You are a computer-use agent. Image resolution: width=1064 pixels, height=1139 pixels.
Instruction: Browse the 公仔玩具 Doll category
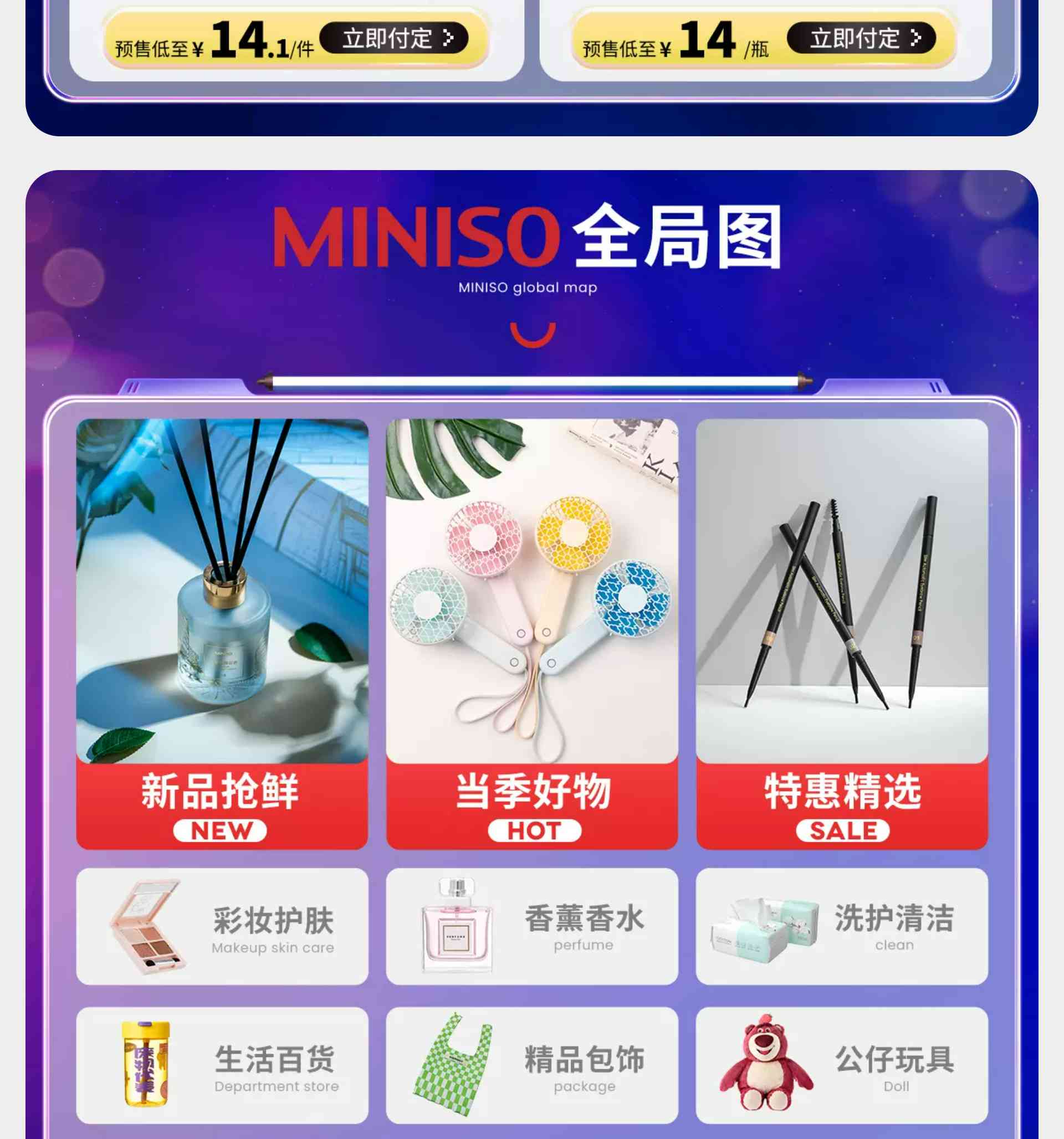842,1066
